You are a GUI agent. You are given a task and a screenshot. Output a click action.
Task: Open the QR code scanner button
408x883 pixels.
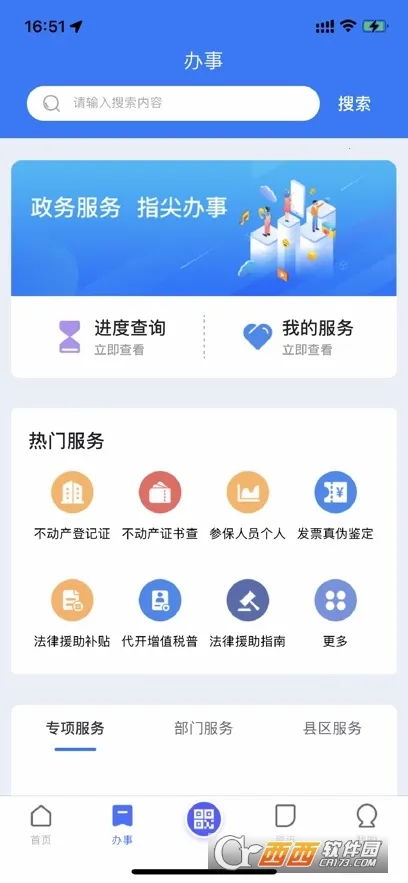pos(204,819)
